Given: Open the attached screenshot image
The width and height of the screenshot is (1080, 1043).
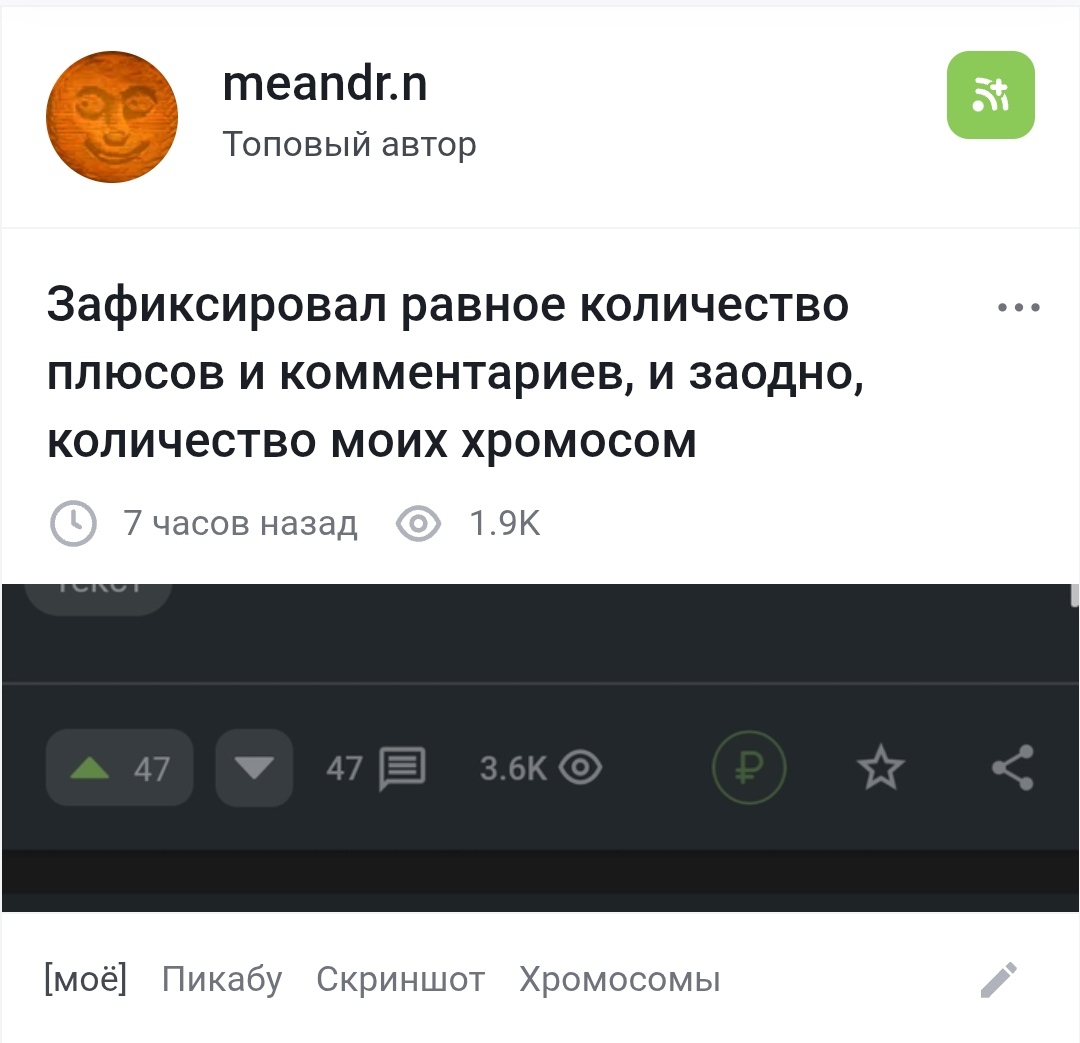Looking at the screenshot, I should pos(540,746).
